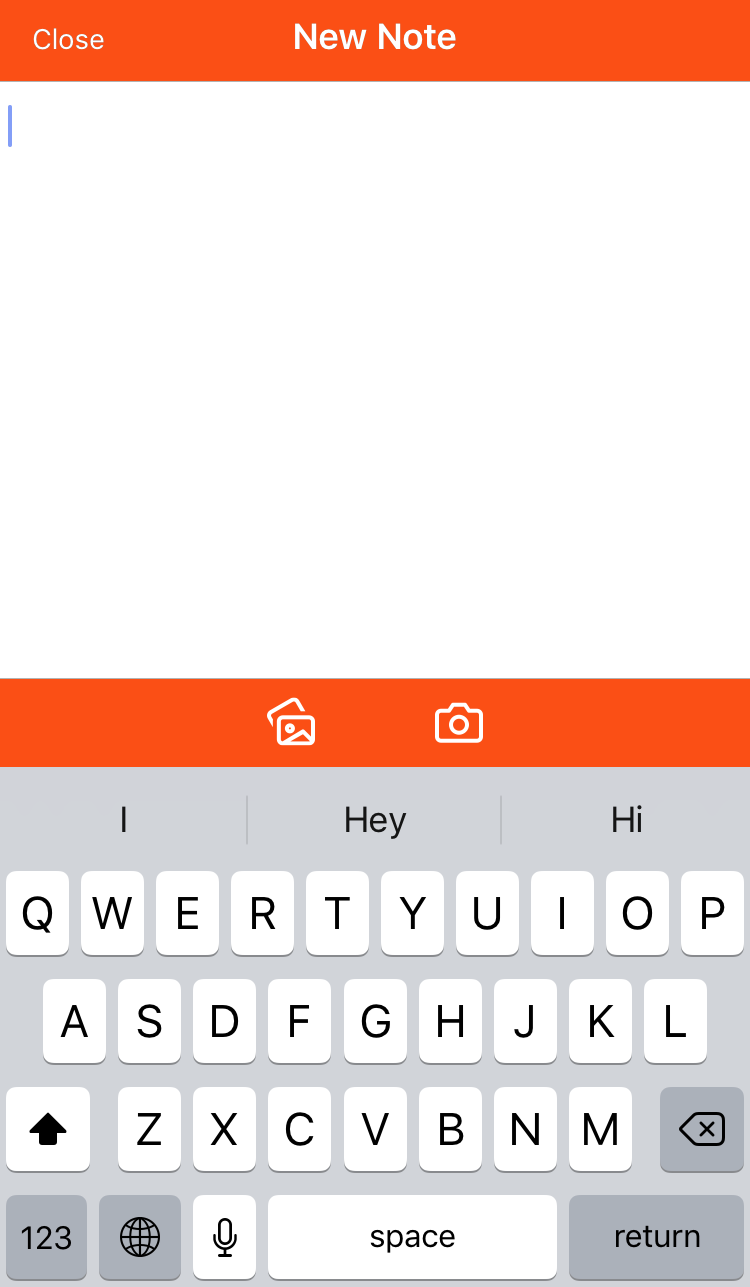750x1287 pixels.
Task: Select the 'I' predictive text suggestion
Action: (123, 819)
